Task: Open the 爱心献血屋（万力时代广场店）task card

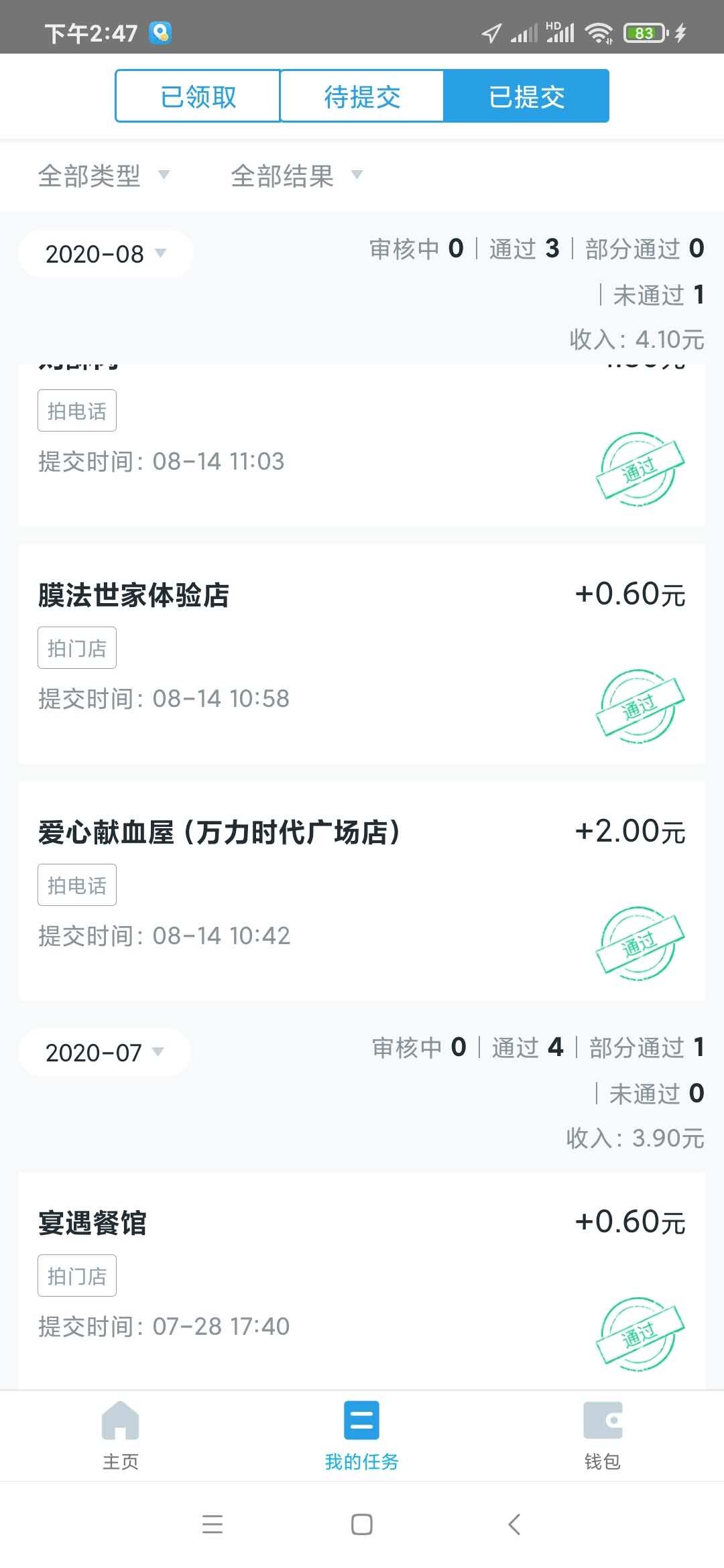Action: 362,891
